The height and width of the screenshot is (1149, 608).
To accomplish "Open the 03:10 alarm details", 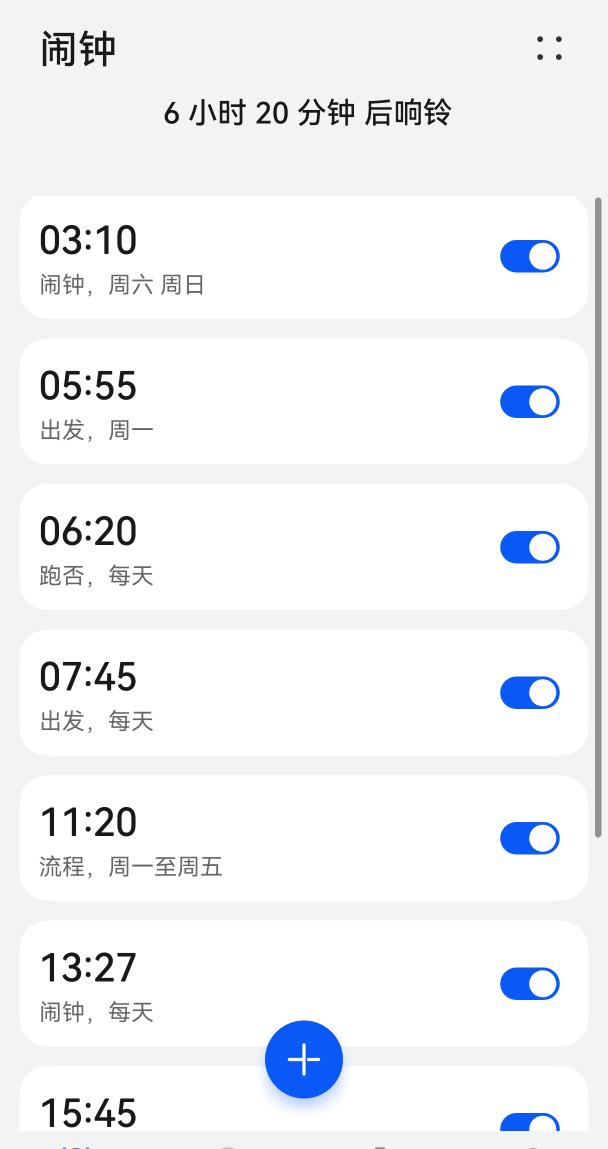I will pyautogui.click(x=304, y=257).
